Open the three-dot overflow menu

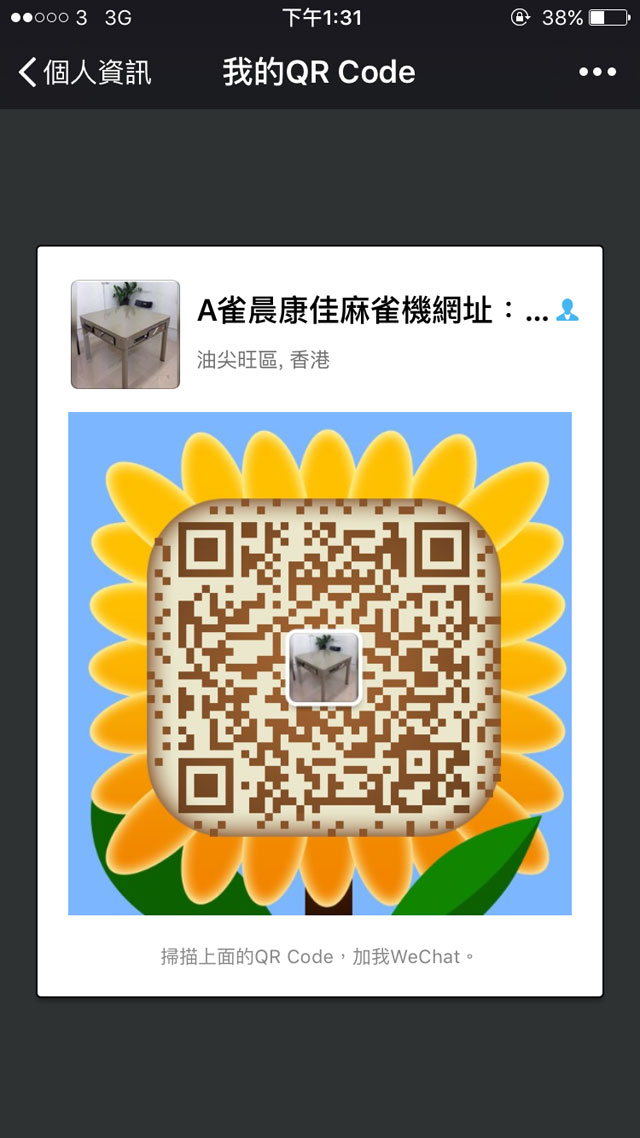597,72
